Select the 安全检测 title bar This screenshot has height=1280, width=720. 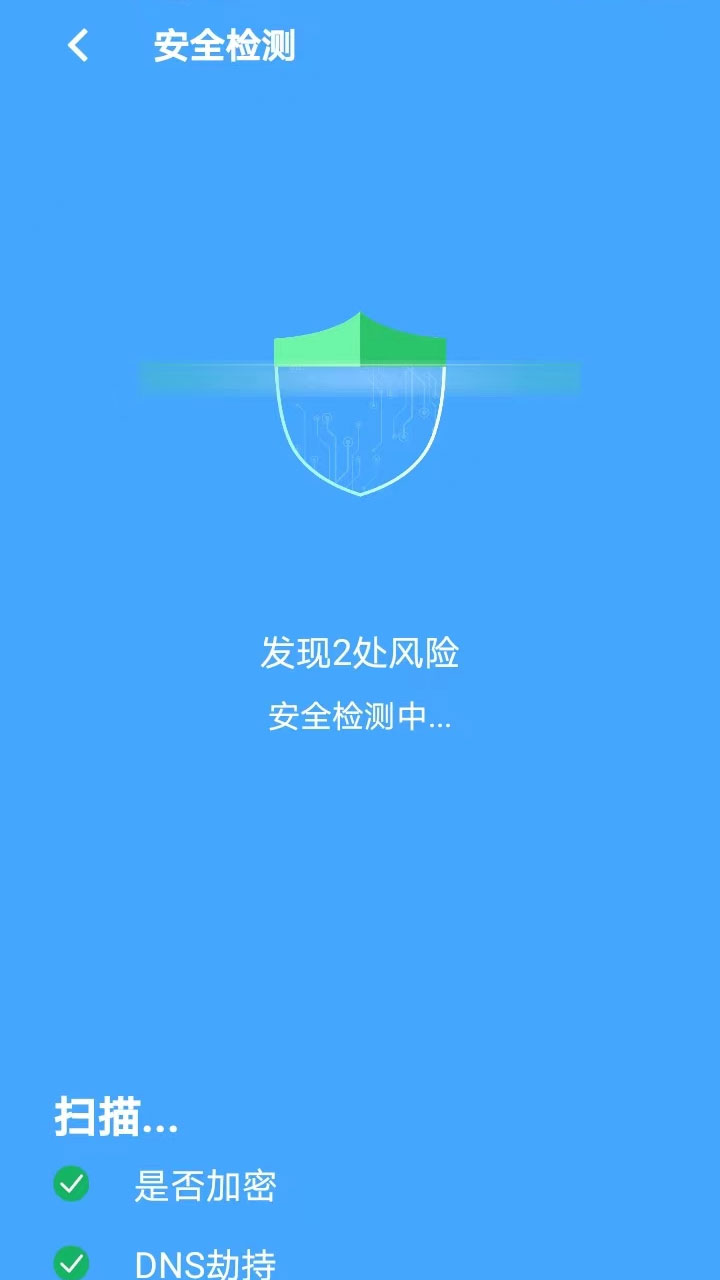coord(222,45)
